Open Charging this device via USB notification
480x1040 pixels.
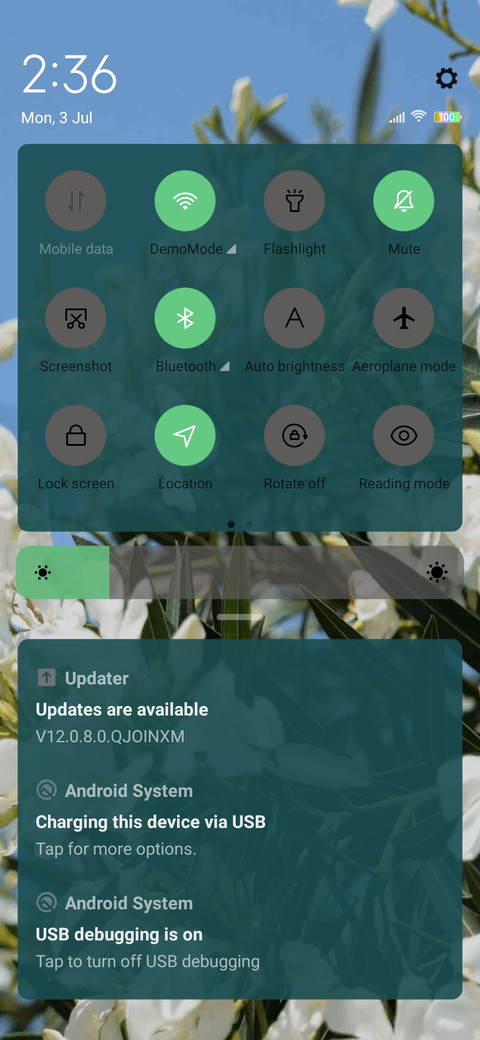click(x=240, y=819)
